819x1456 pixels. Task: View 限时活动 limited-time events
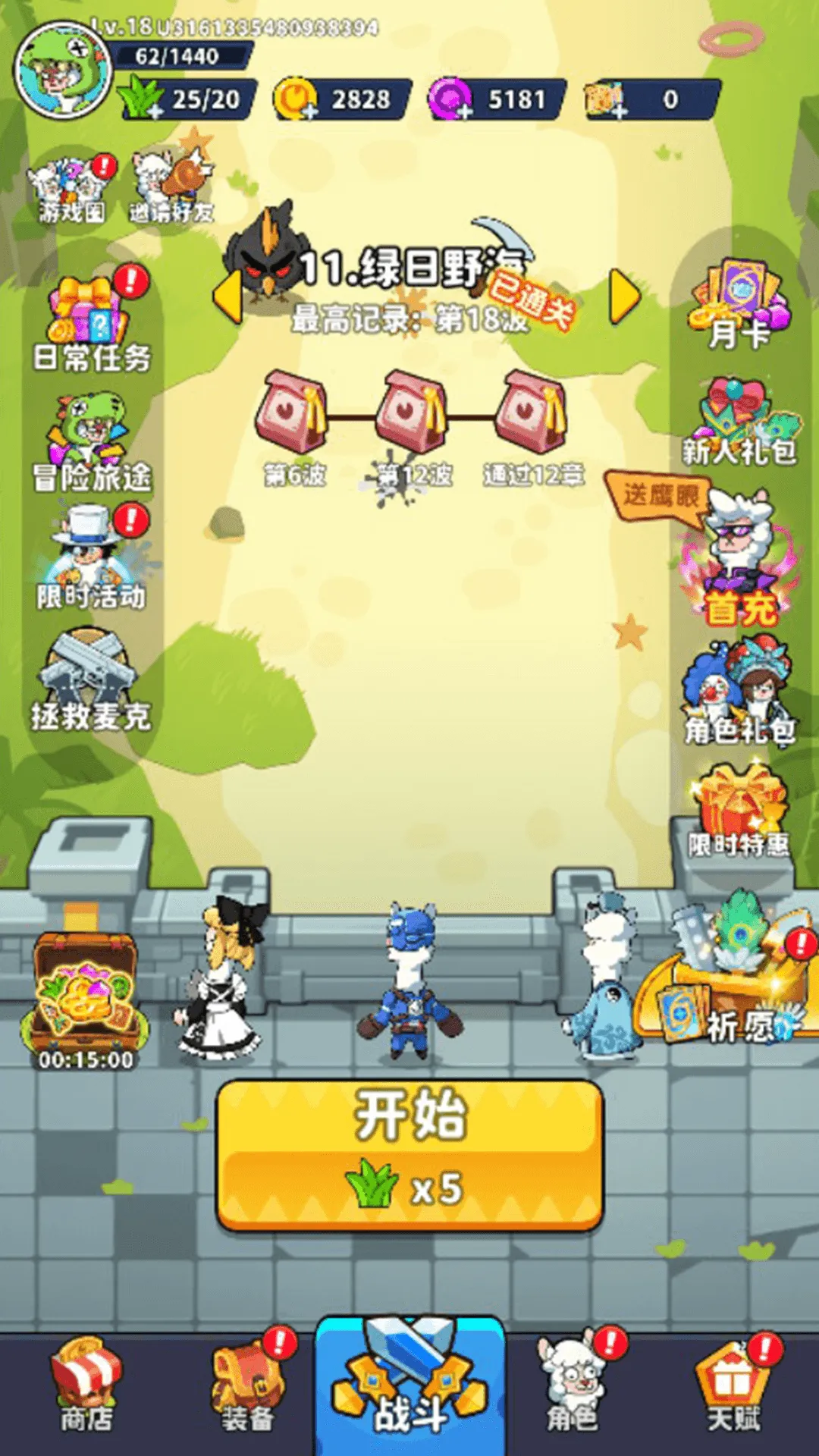pos(92,561)
